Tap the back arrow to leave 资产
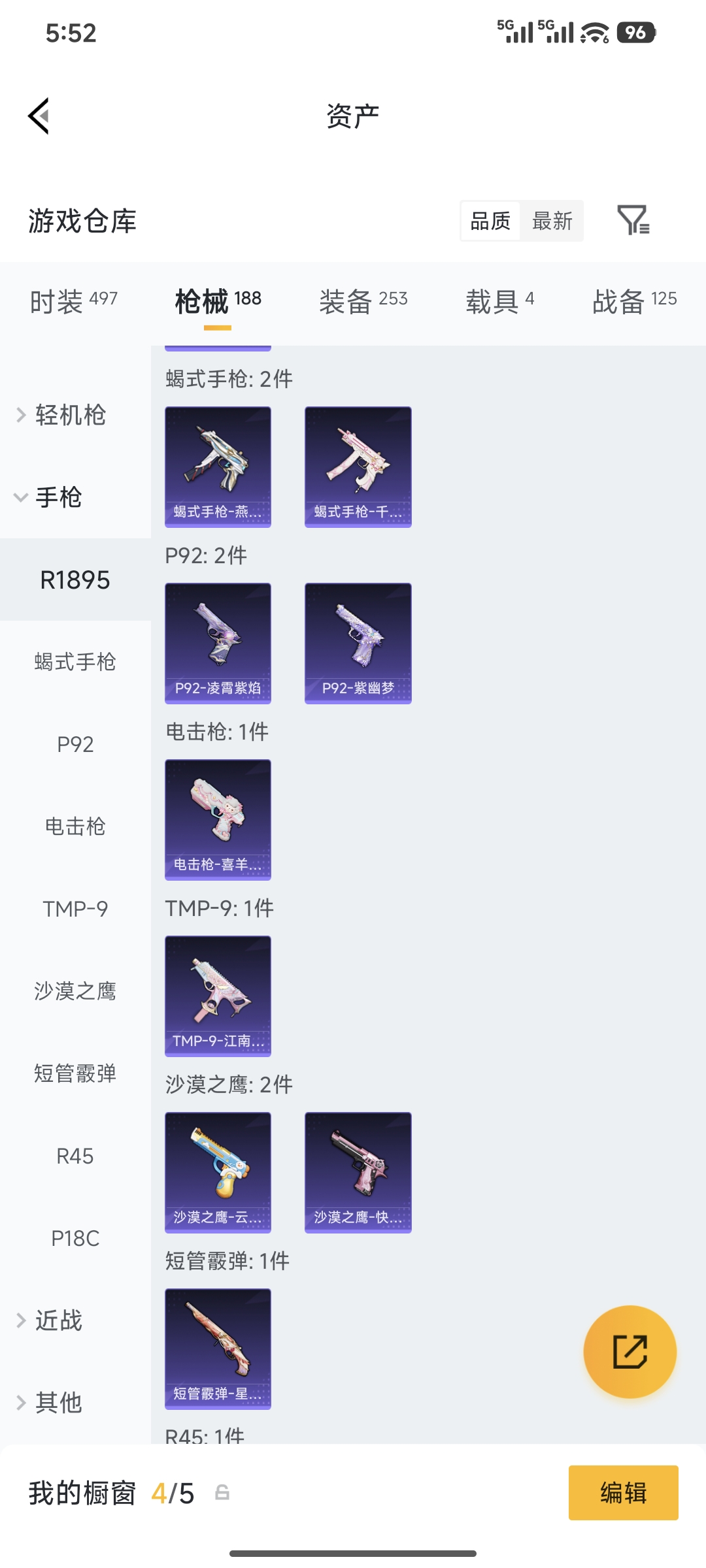 tap(41, 114)
